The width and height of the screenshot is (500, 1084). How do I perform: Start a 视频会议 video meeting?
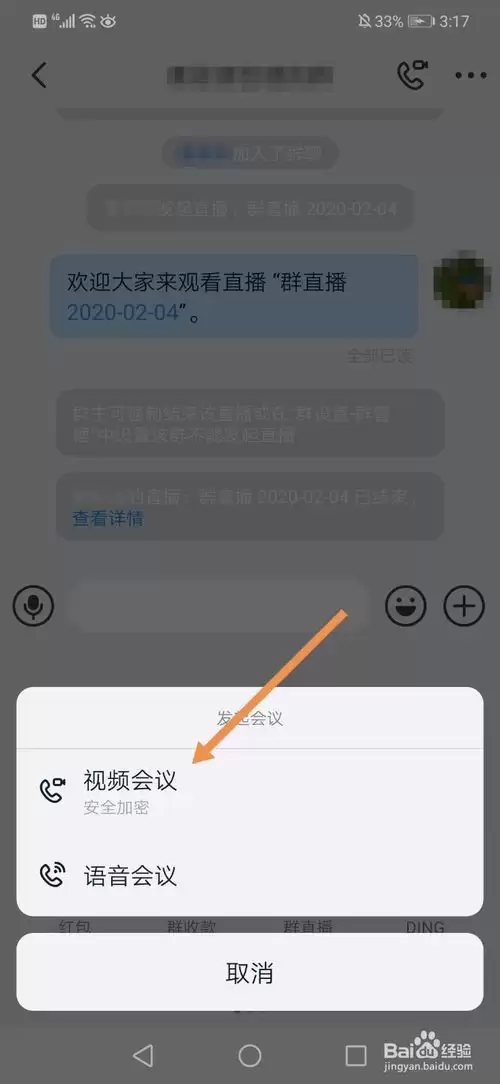[x=250, y=792]
